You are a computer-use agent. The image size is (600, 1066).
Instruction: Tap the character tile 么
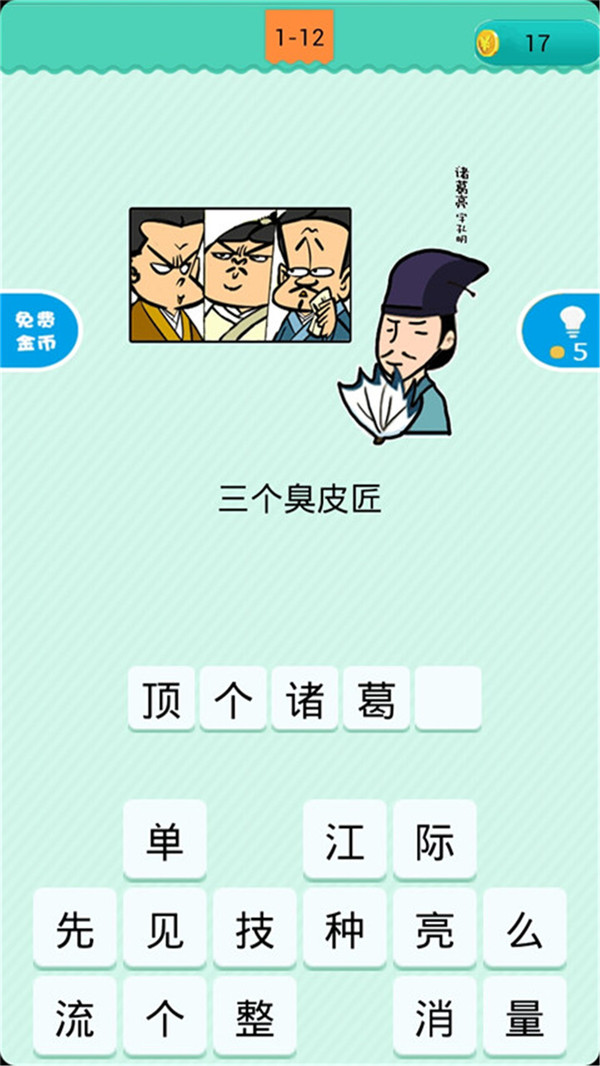pos(524,931)
